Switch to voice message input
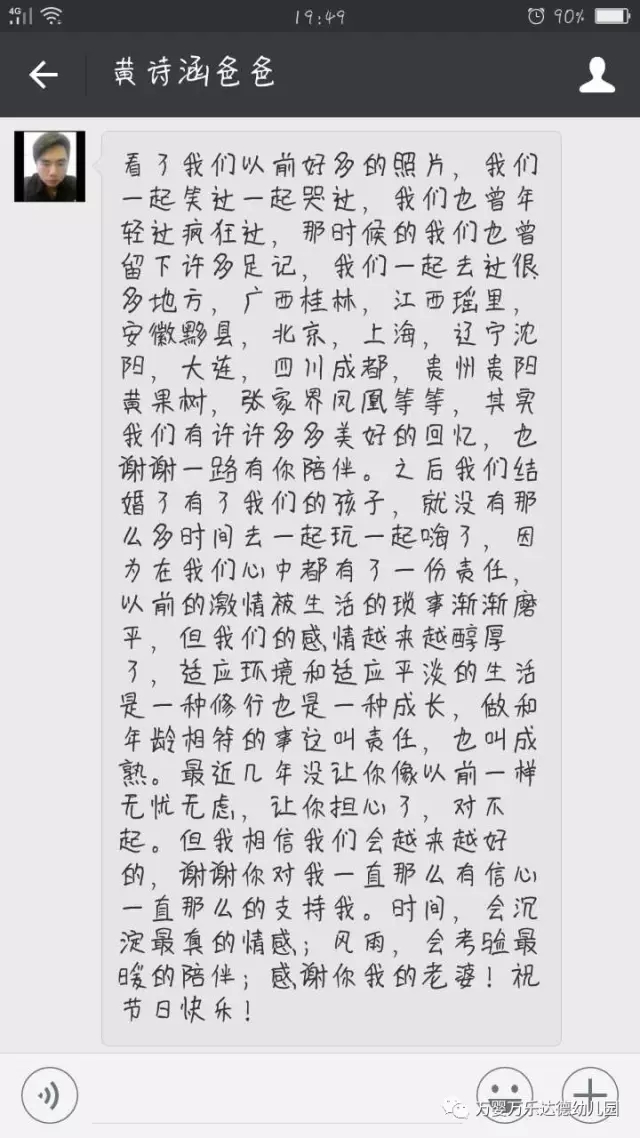Image resolution: width=640 pixels, height=1138 pixels. [x=49, y=1095]
